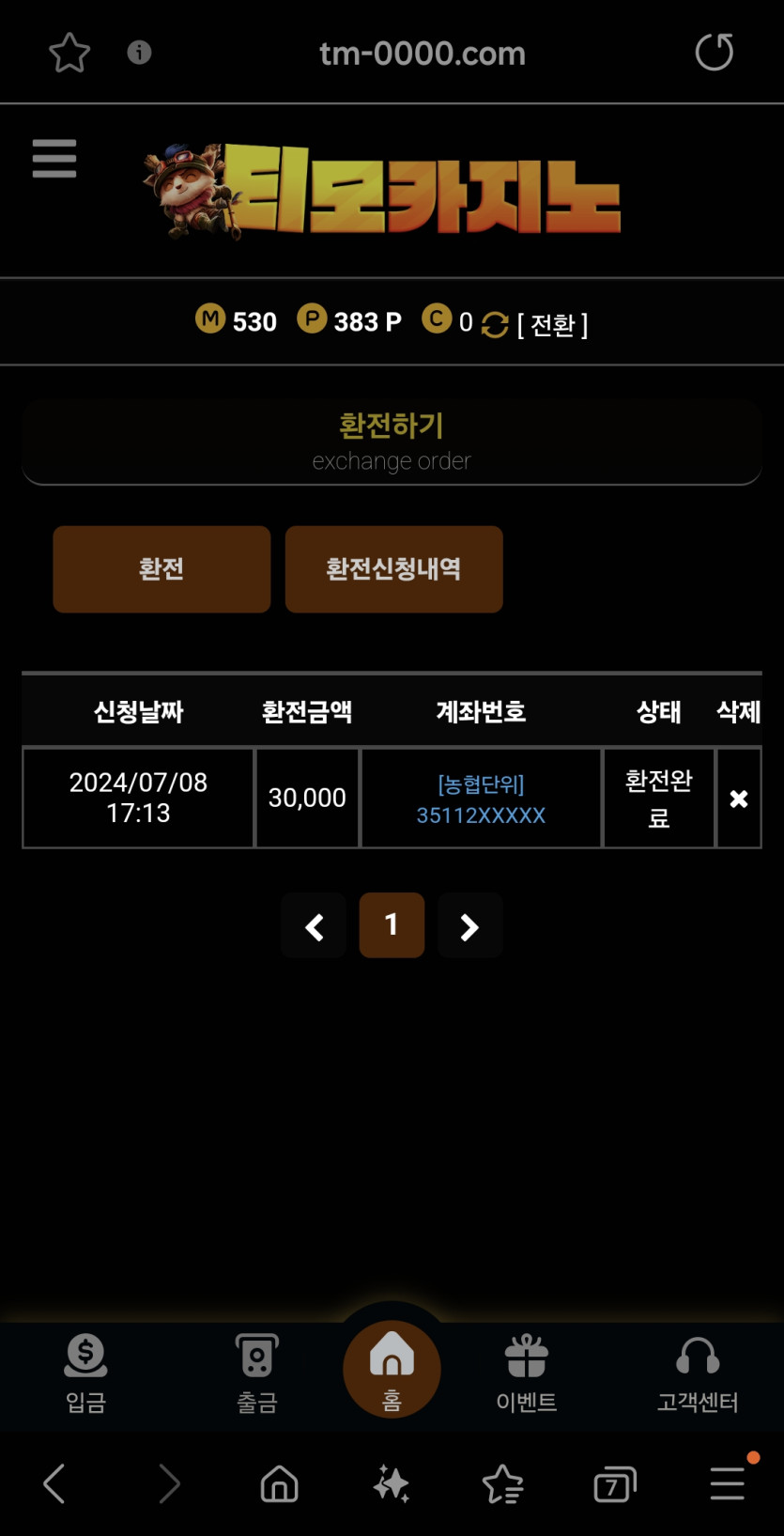Screen dimensions: 784x1536
Task: Bookmark this page with the star icon
Action: click(x=69, y=53)
